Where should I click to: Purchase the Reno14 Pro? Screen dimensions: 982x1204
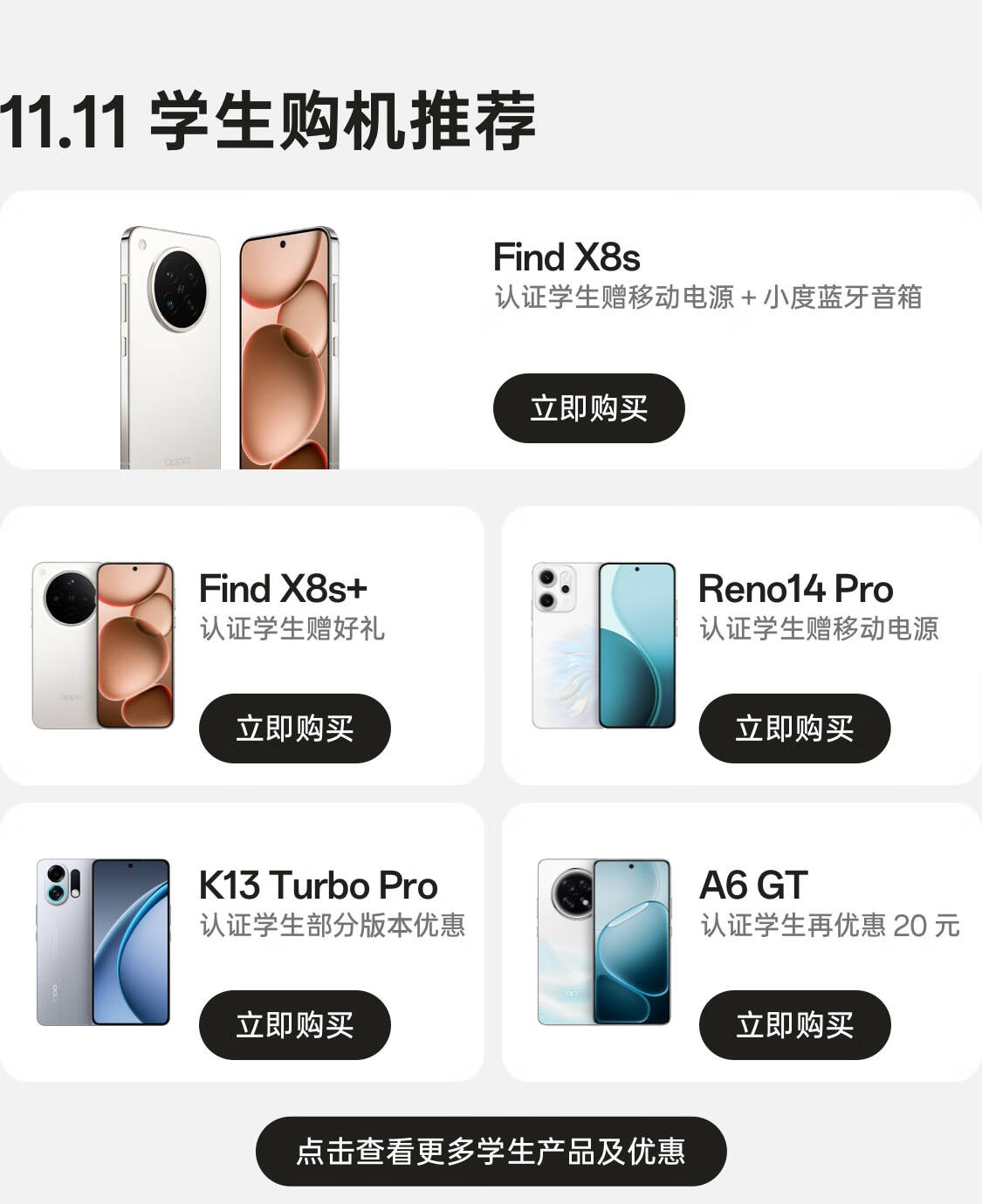pyautogui.click(x=794, y=729)
